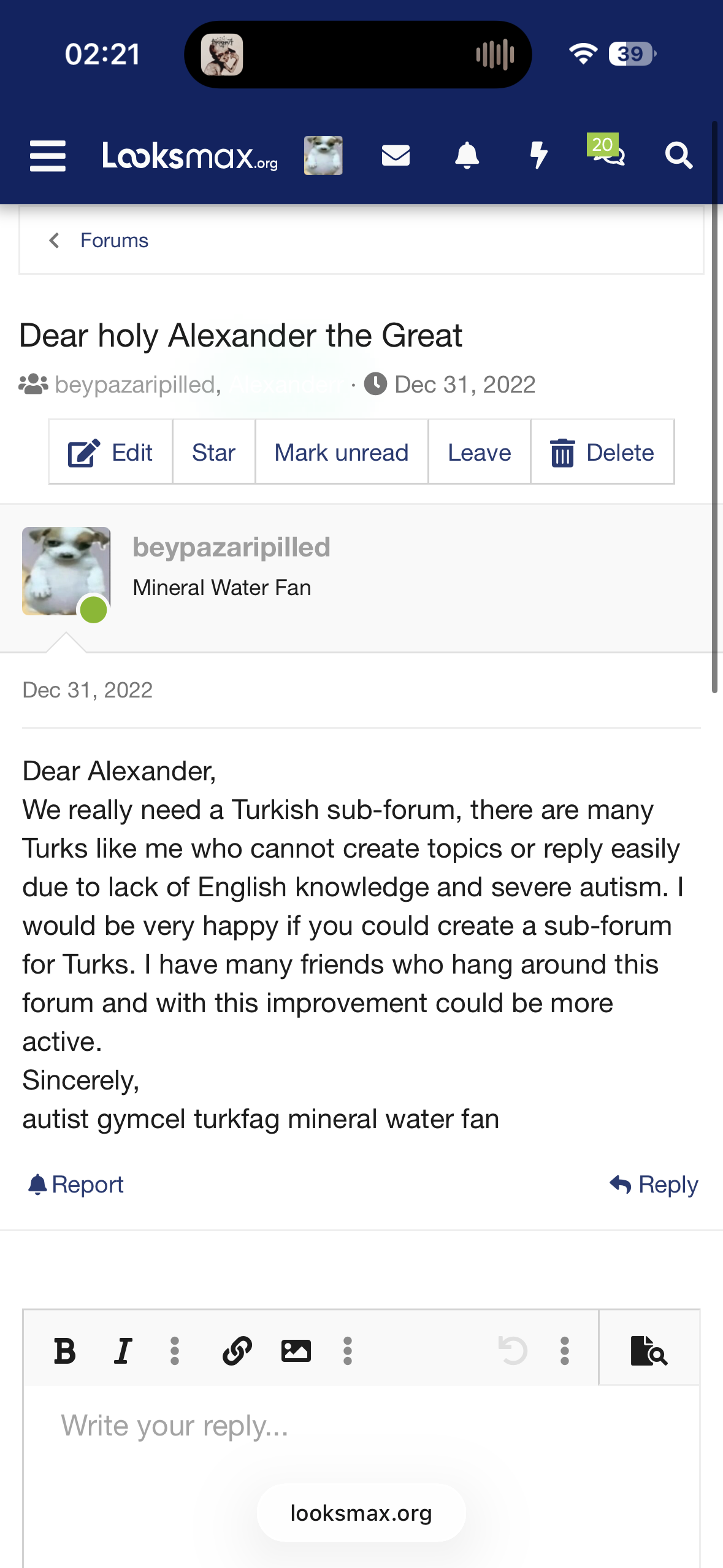Insert a link in the reply
The height and width of the screenshot is (1568, 723).
(237, 1350)
